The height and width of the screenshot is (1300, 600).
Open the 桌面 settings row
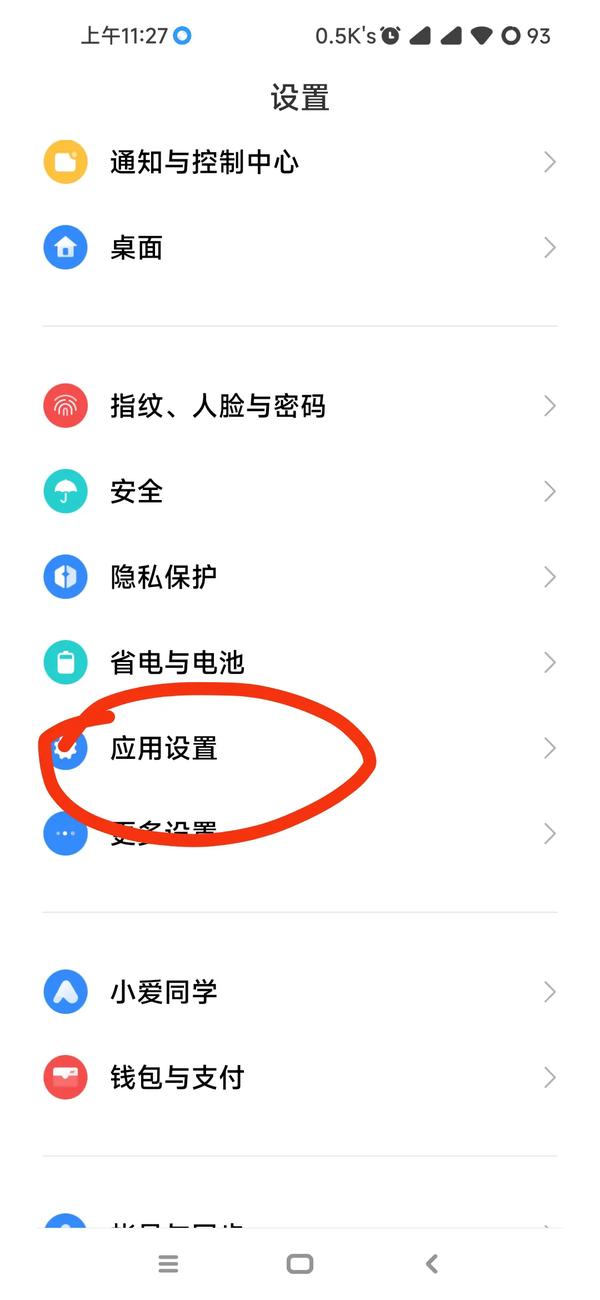(300, 248)
